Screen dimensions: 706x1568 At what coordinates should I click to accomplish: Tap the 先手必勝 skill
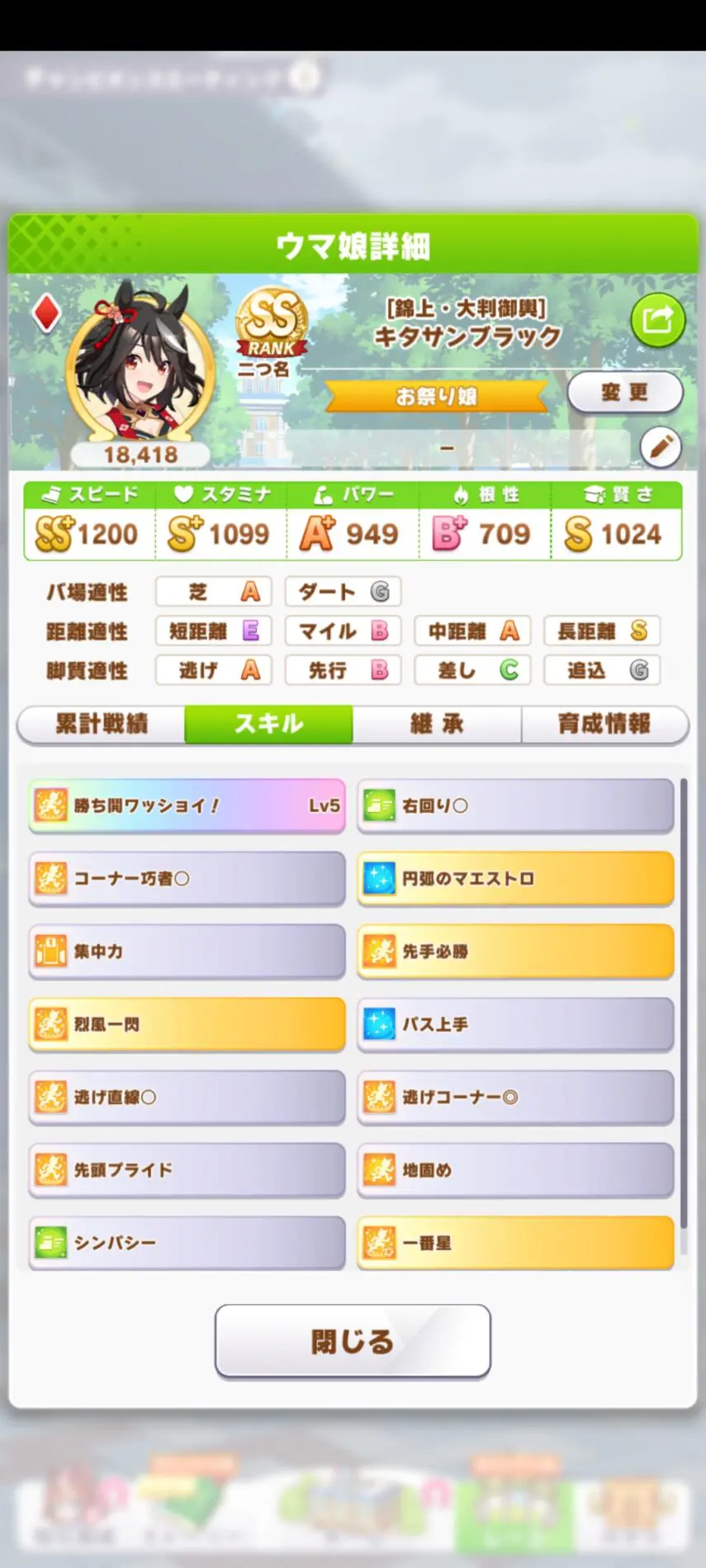[515, 952]
